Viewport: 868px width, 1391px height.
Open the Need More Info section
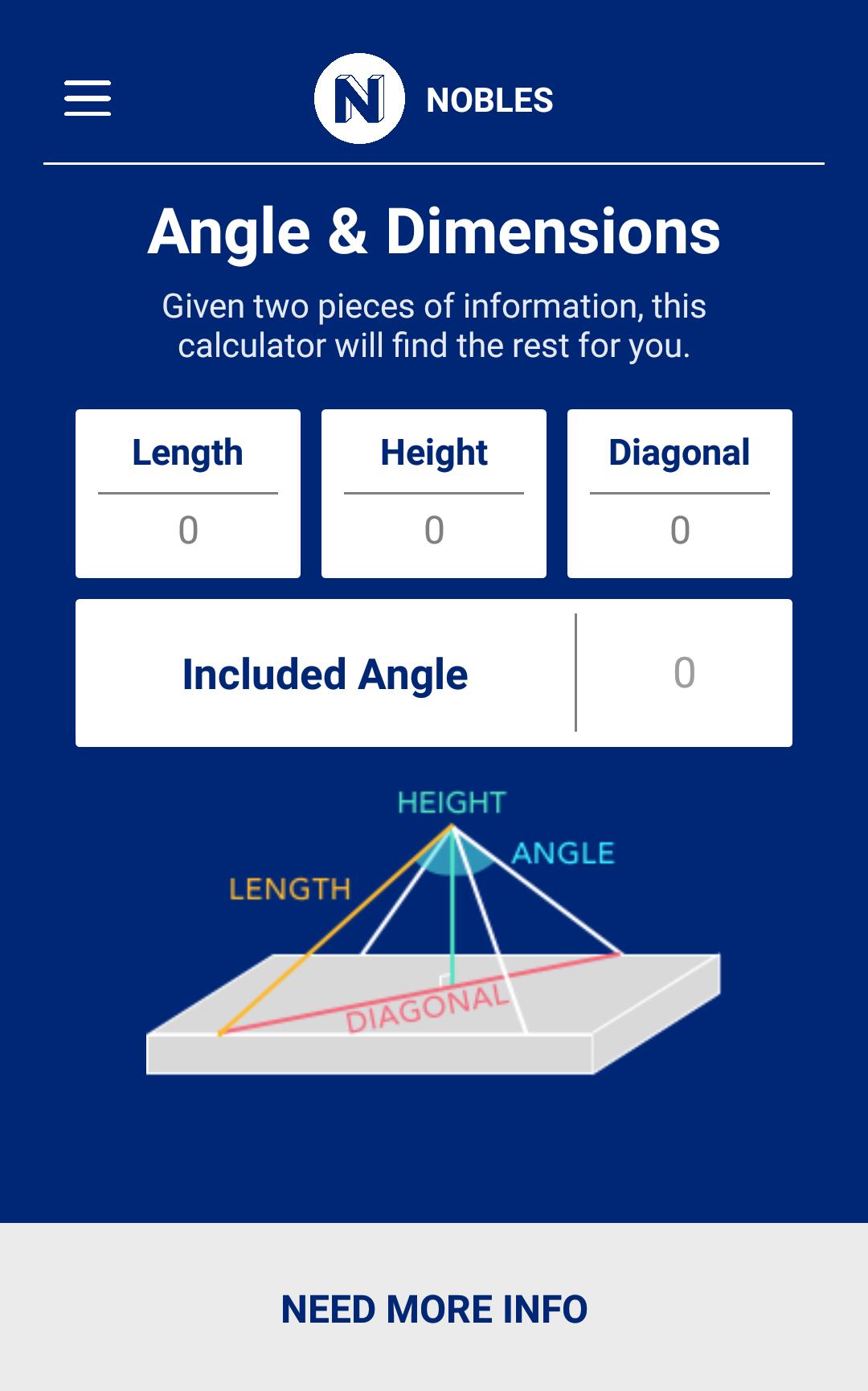pyautogui.click(x=434, y=1309)
